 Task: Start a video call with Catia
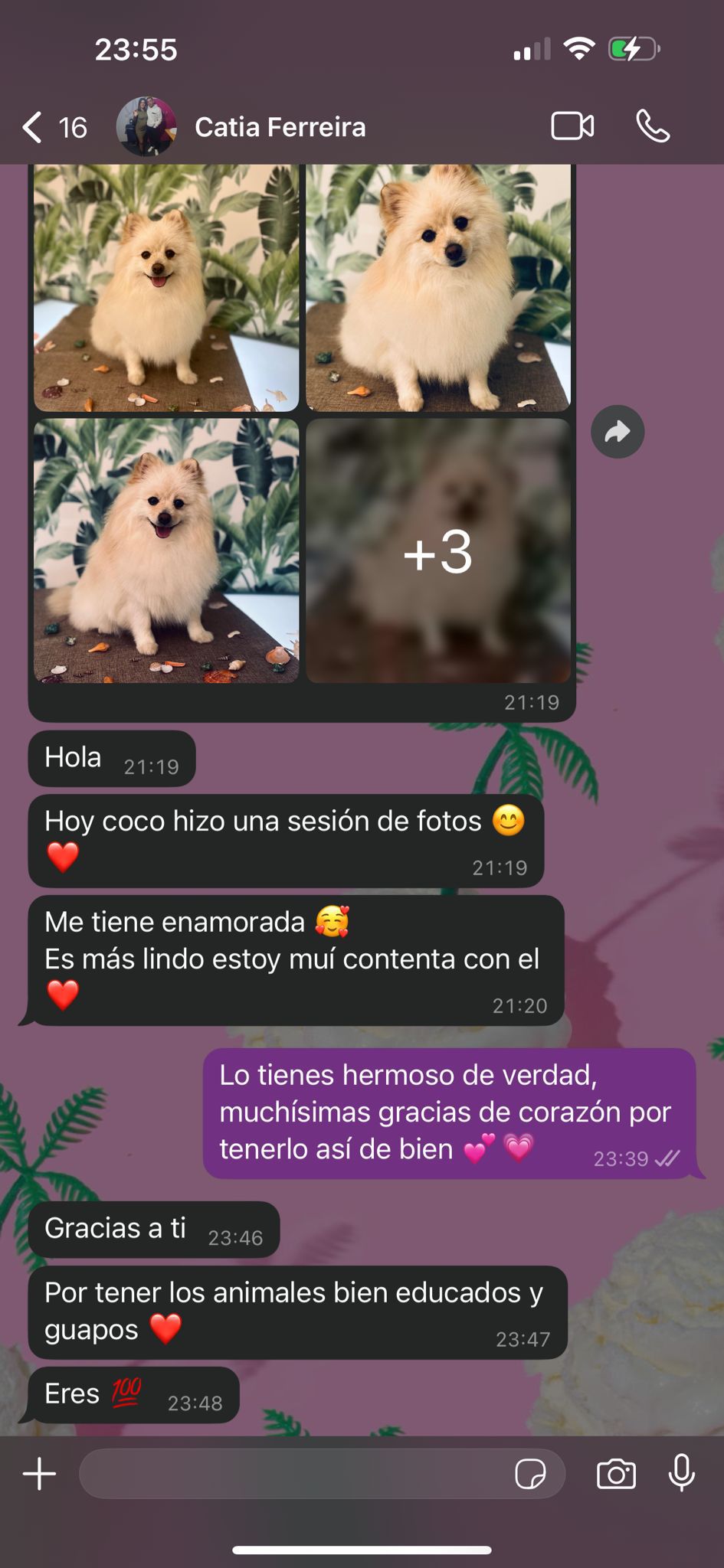click(572, 126)
